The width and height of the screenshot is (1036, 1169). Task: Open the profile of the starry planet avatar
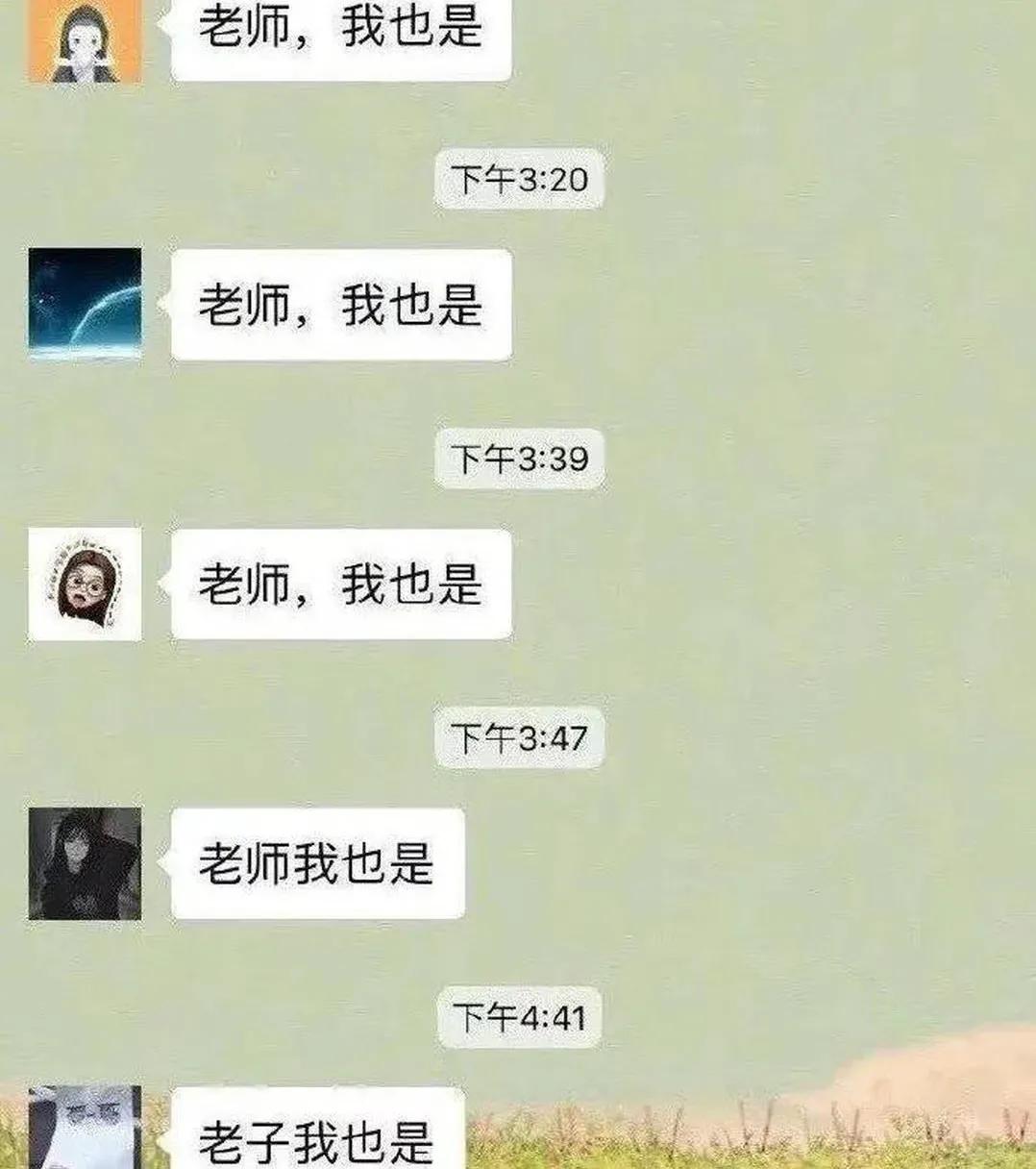85,304
